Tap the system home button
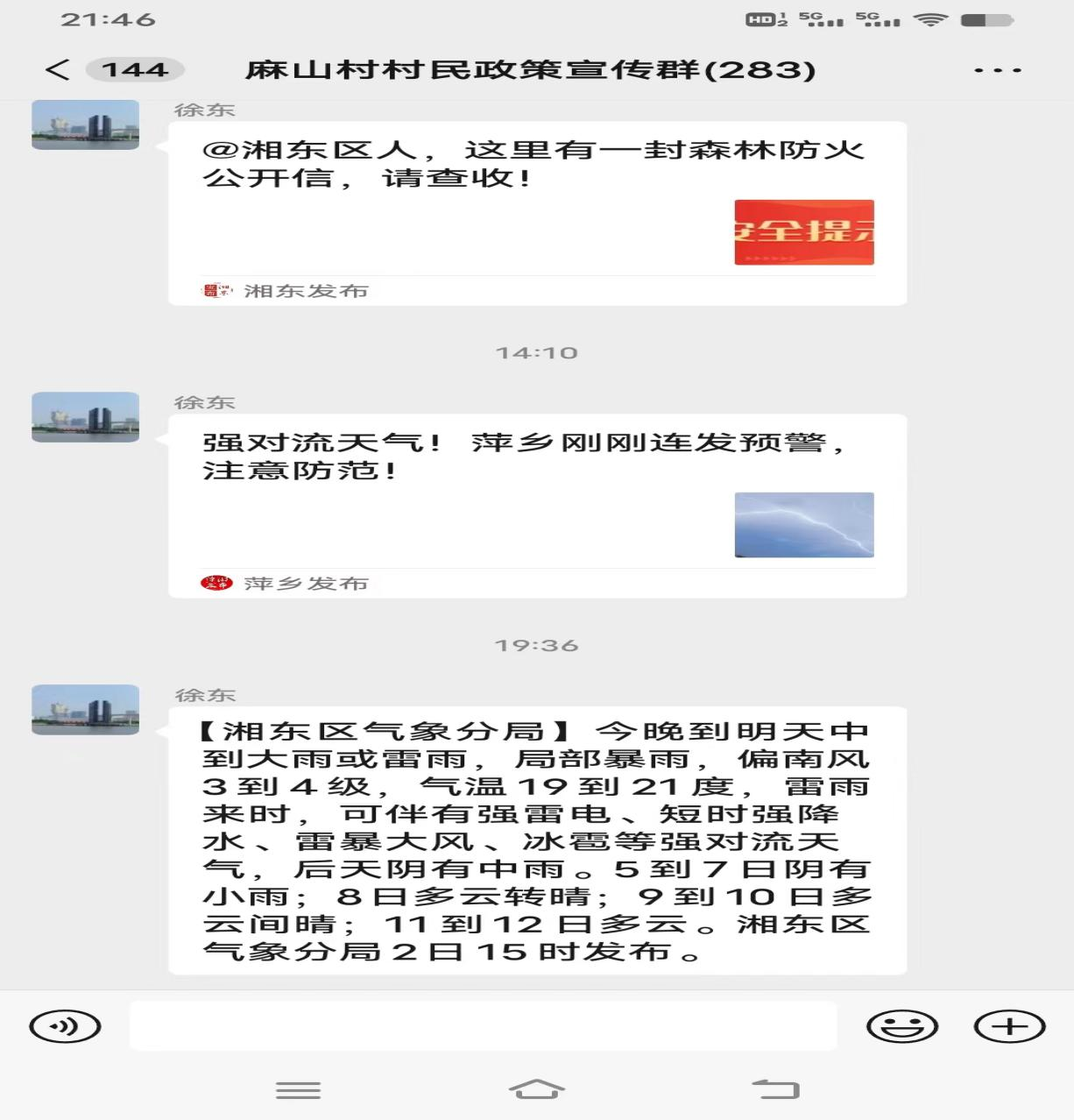The image size is (1074, 1120). pos(536,1089)
